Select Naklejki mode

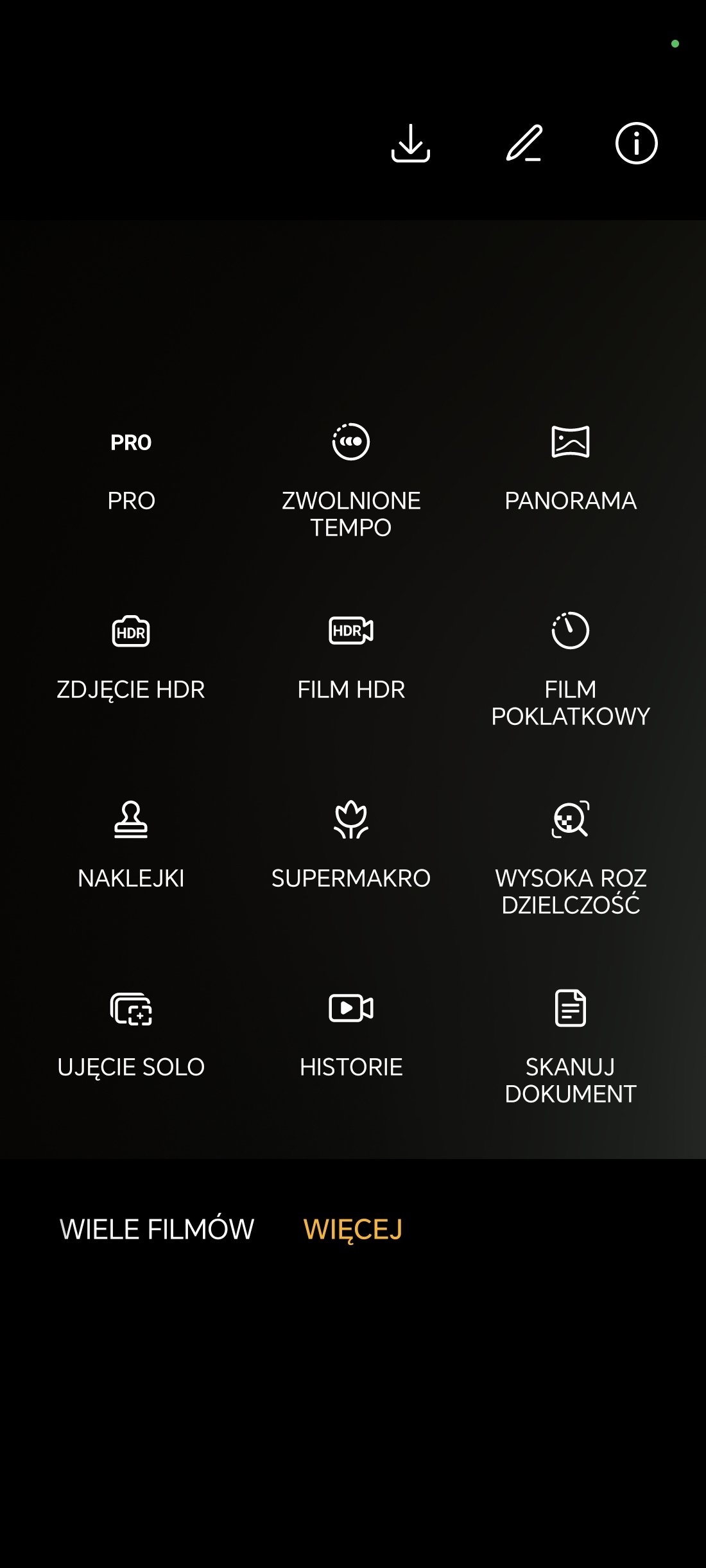tap(131, 846)
